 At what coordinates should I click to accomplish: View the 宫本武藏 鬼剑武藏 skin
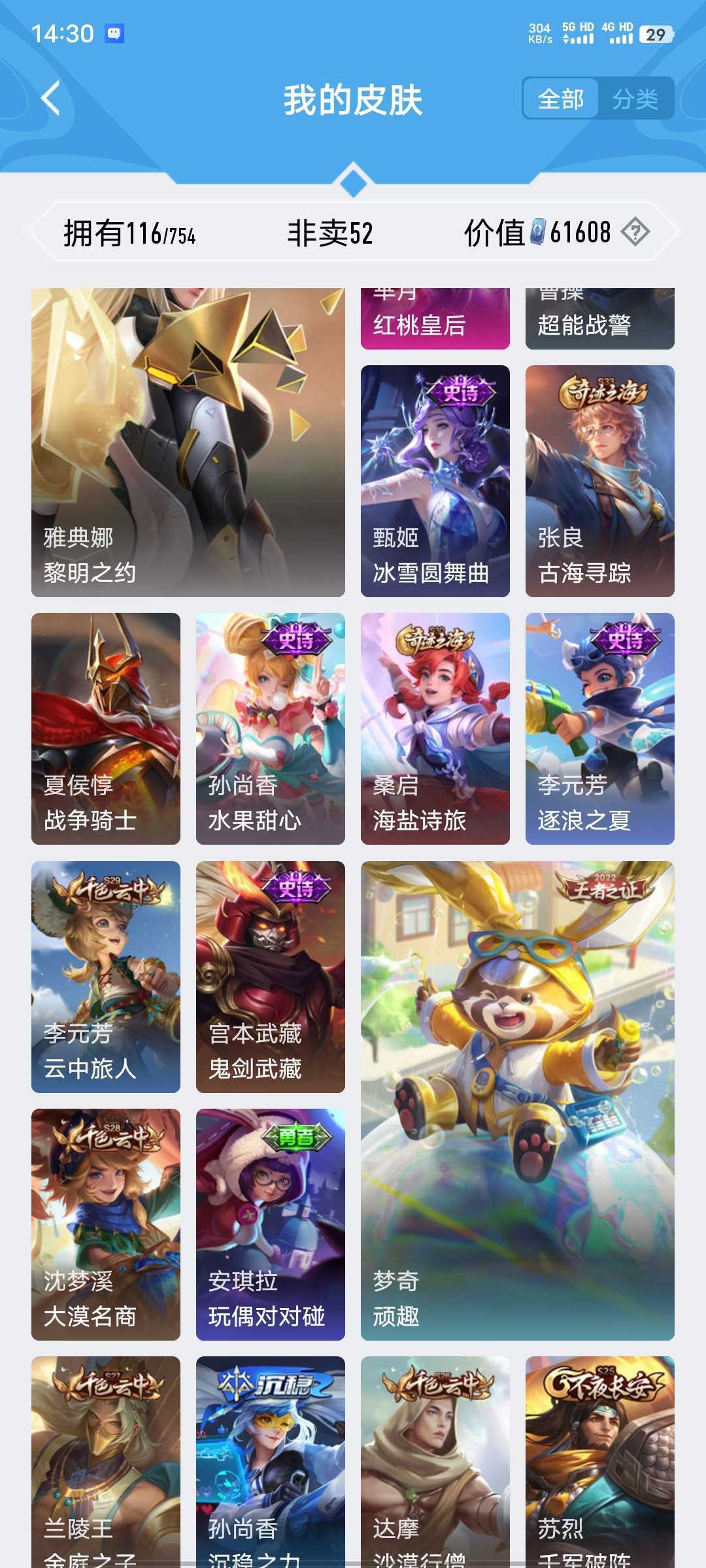[271, 977]
